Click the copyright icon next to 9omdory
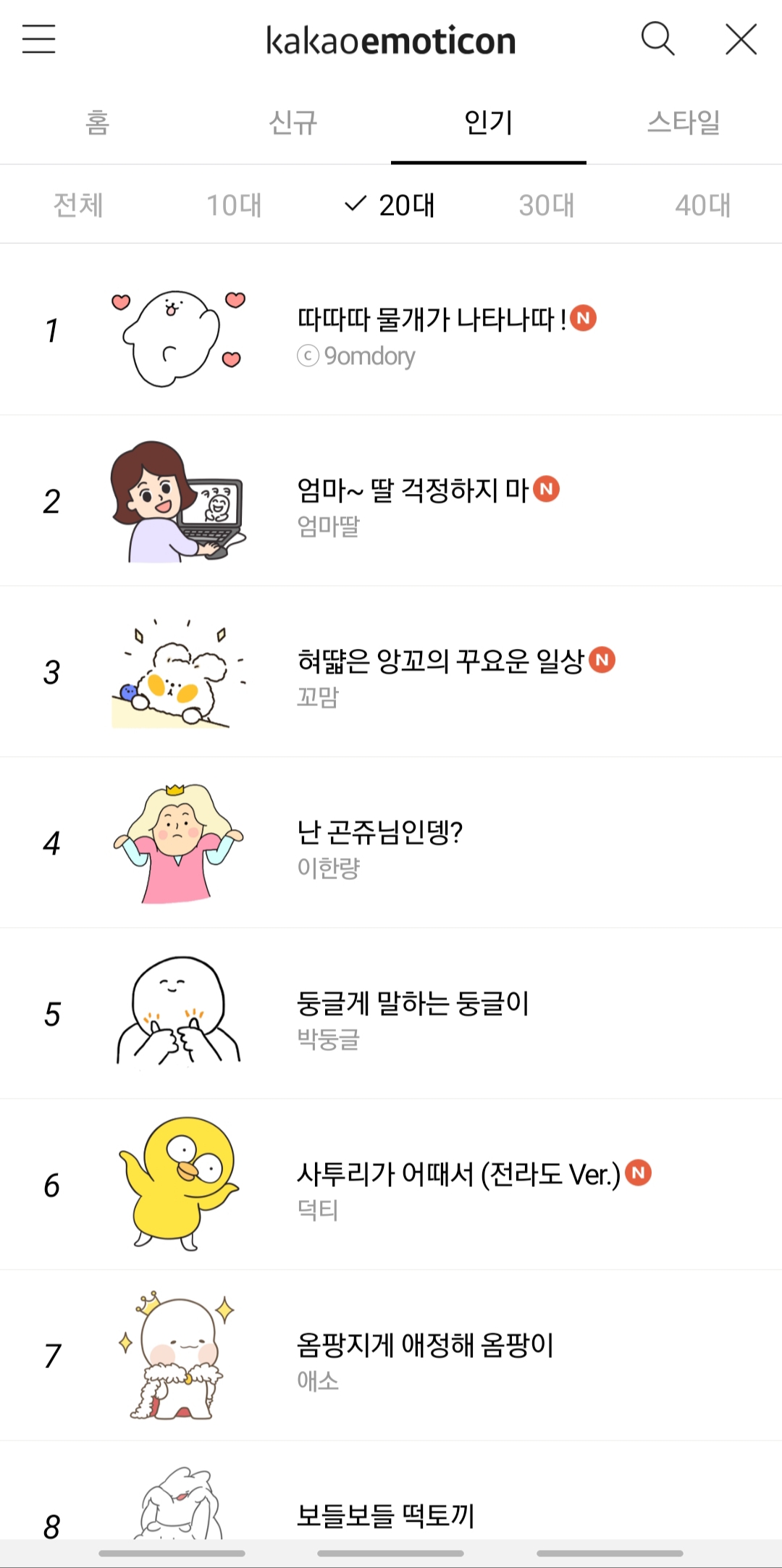The height and width of the screenshot is (1568, 782). (309, 356)
